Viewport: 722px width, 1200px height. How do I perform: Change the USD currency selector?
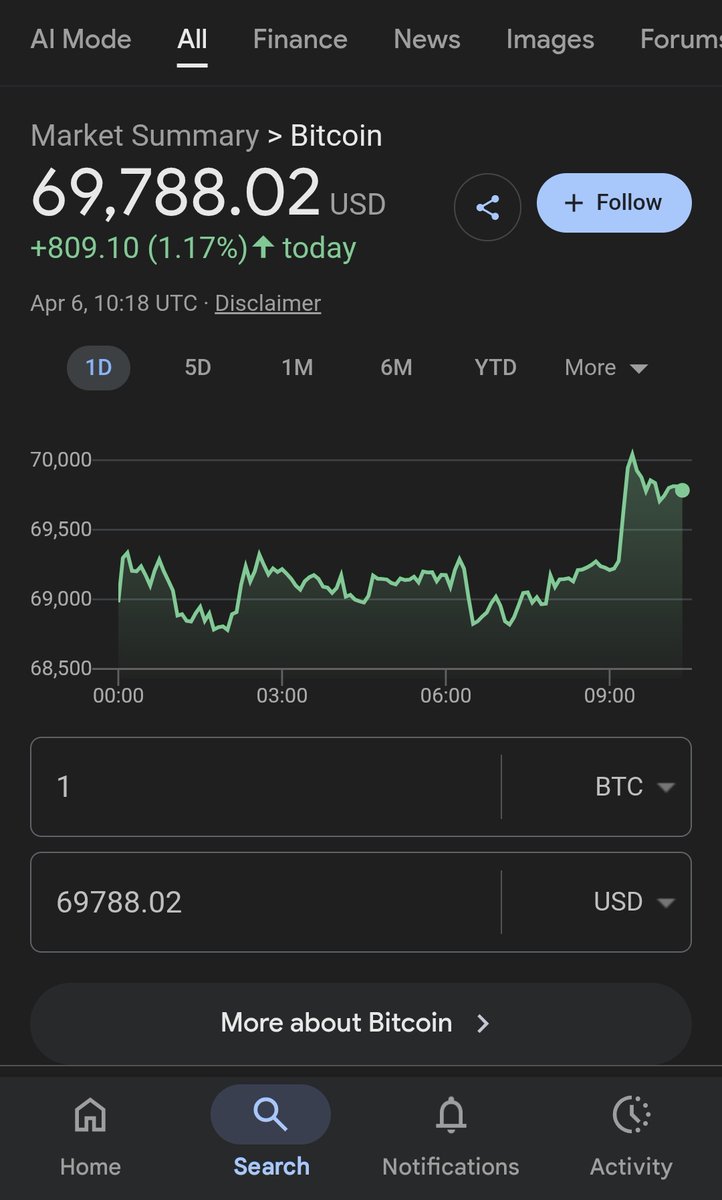tap(596, 902)
